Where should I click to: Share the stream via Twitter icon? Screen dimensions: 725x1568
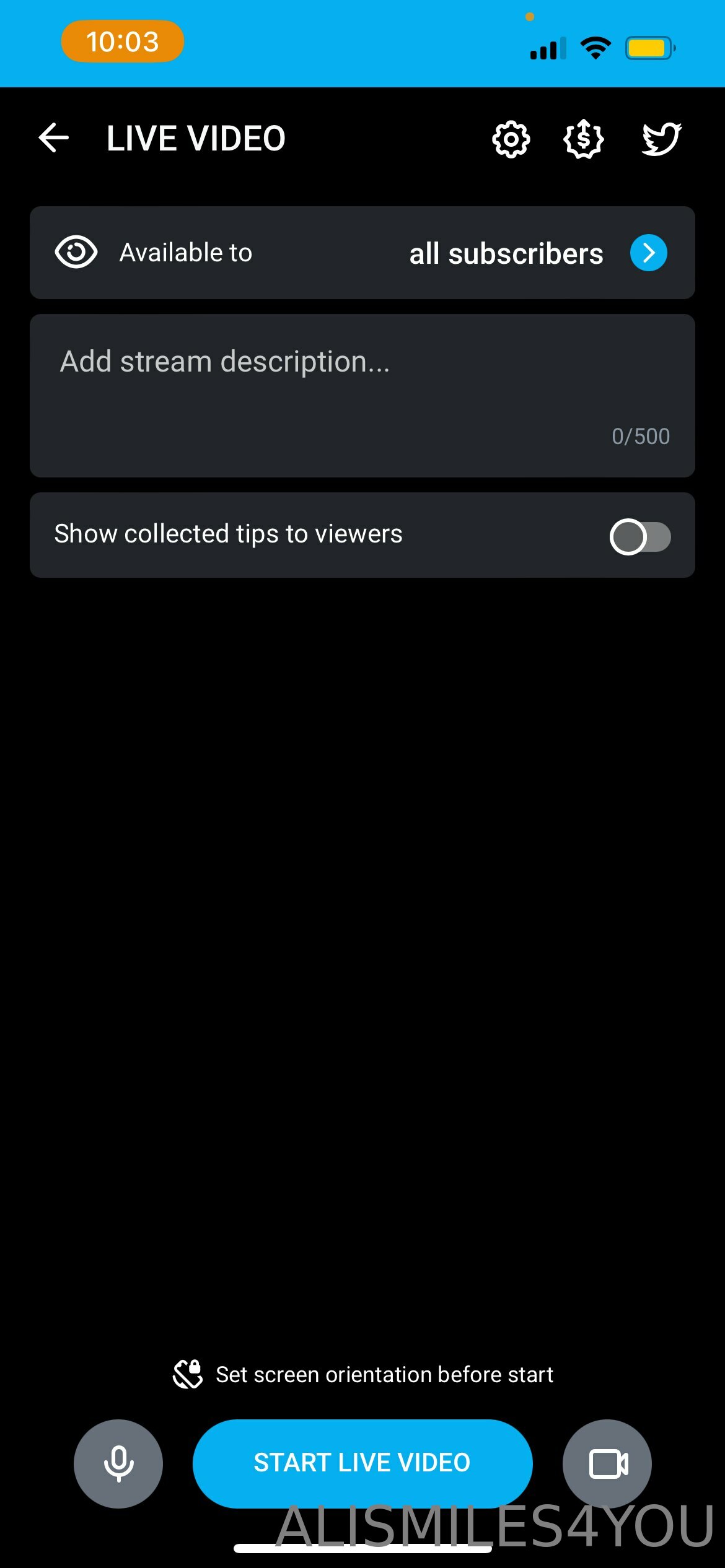point(661,139)
